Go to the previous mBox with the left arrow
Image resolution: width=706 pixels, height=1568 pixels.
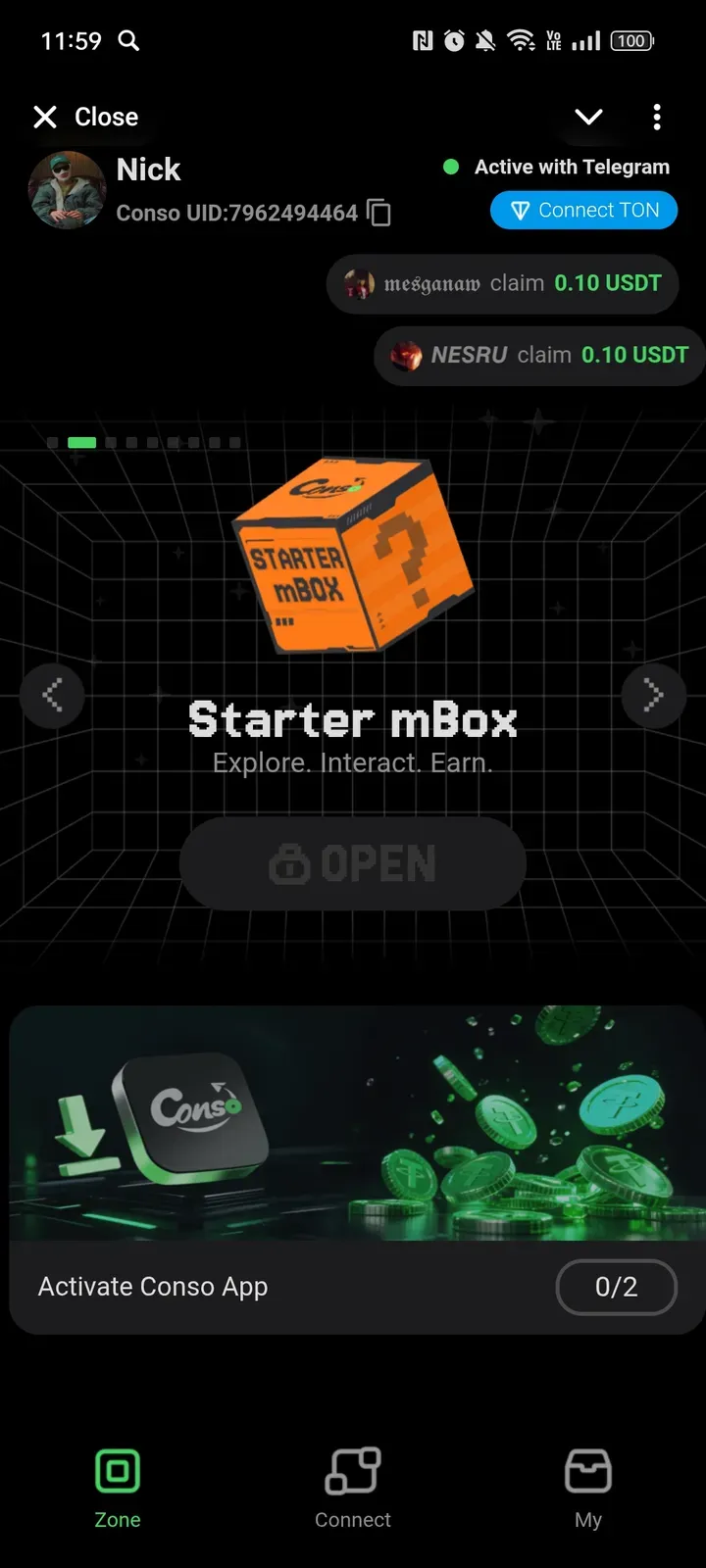click(52, 696)
